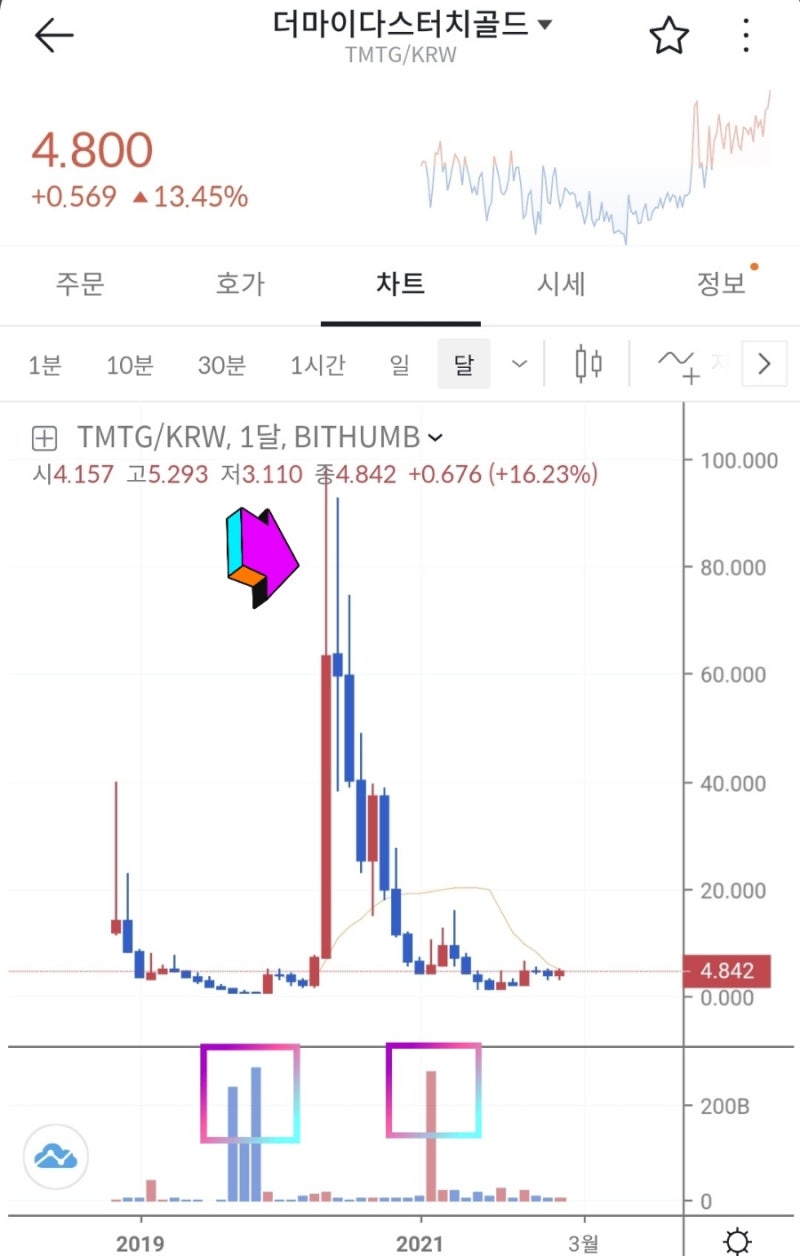Toggle the 일 interval
Screen dimensions: 800x1256
(399, 364)
